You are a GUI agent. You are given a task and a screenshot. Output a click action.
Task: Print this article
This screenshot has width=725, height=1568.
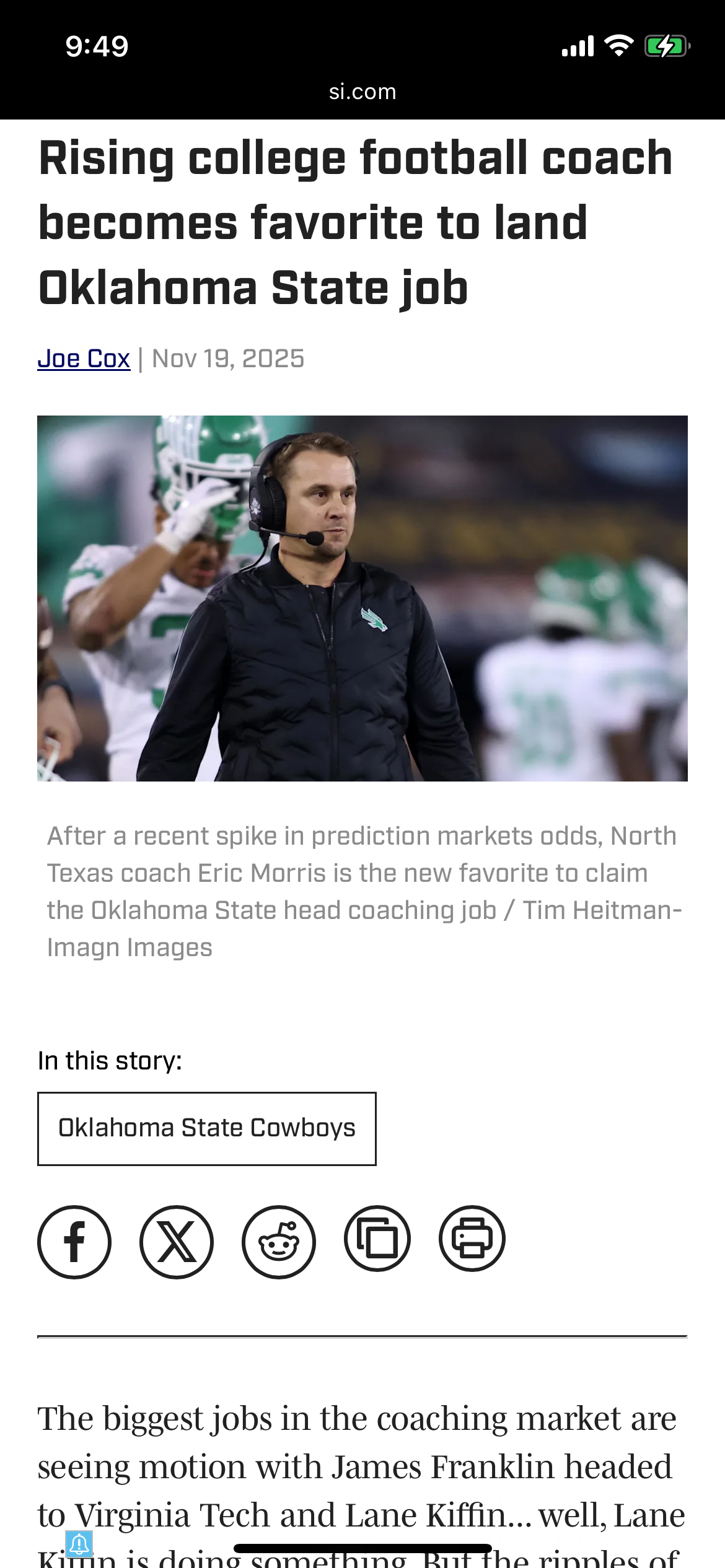click(x=472, y=1239)
